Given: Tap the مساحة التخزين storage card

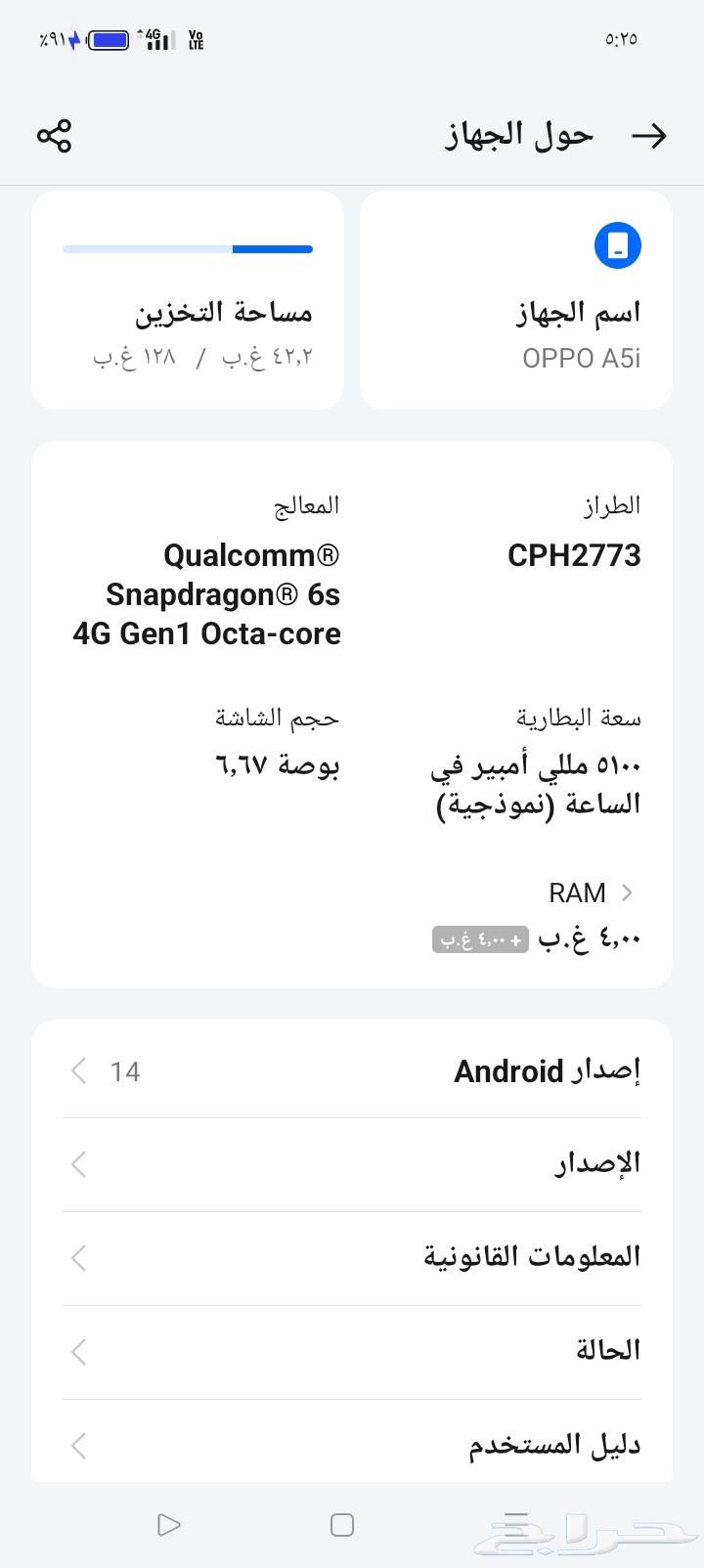Looking at the screenshot, I should point(188,299).
